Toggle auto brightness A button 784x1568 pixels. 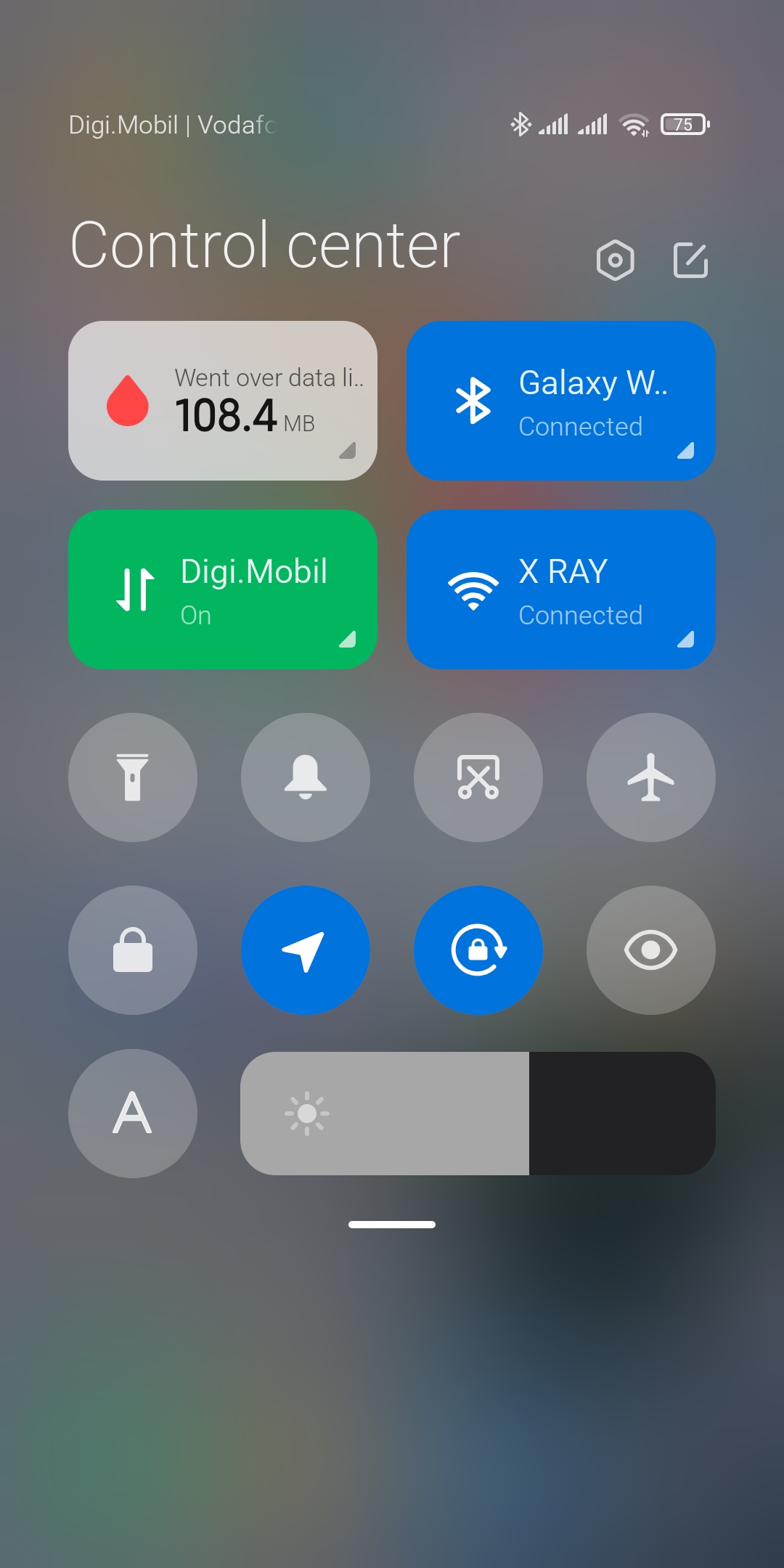(x=133, y=1114)
